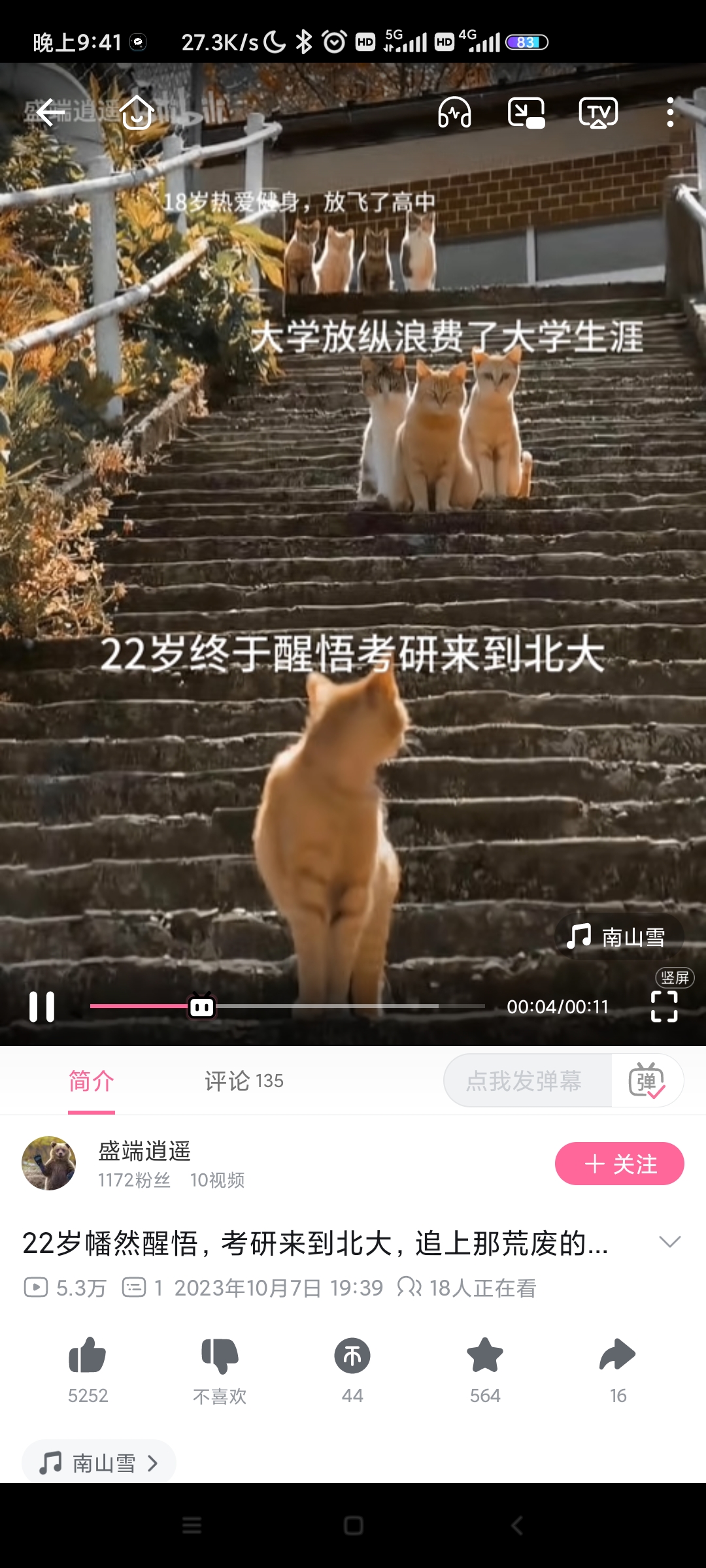This screenshot has height=1568, width=706.
Task: Follow the uploader with + 关注
Action: pos(619,1164)
